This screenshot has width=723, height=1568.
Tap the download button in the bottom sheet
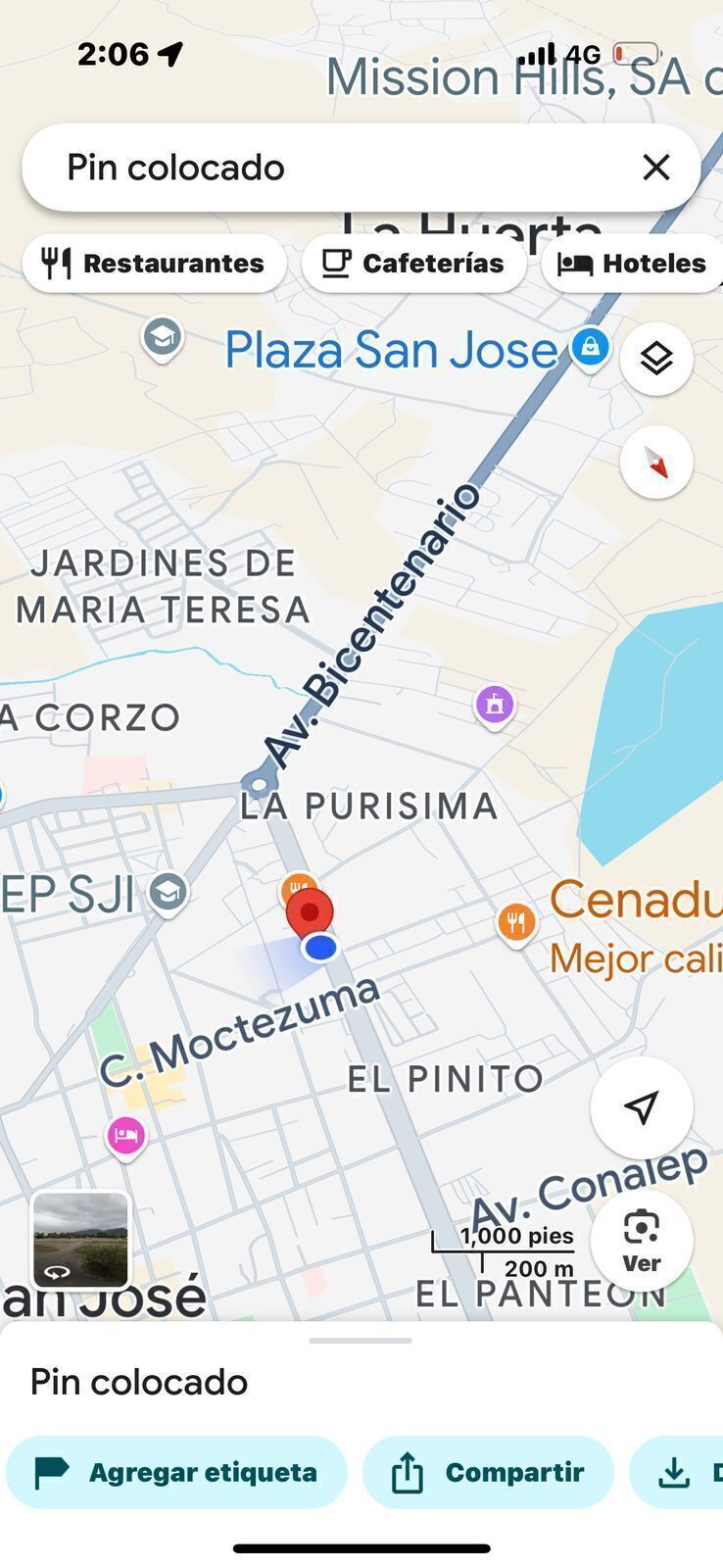[x=676, y=1472]
